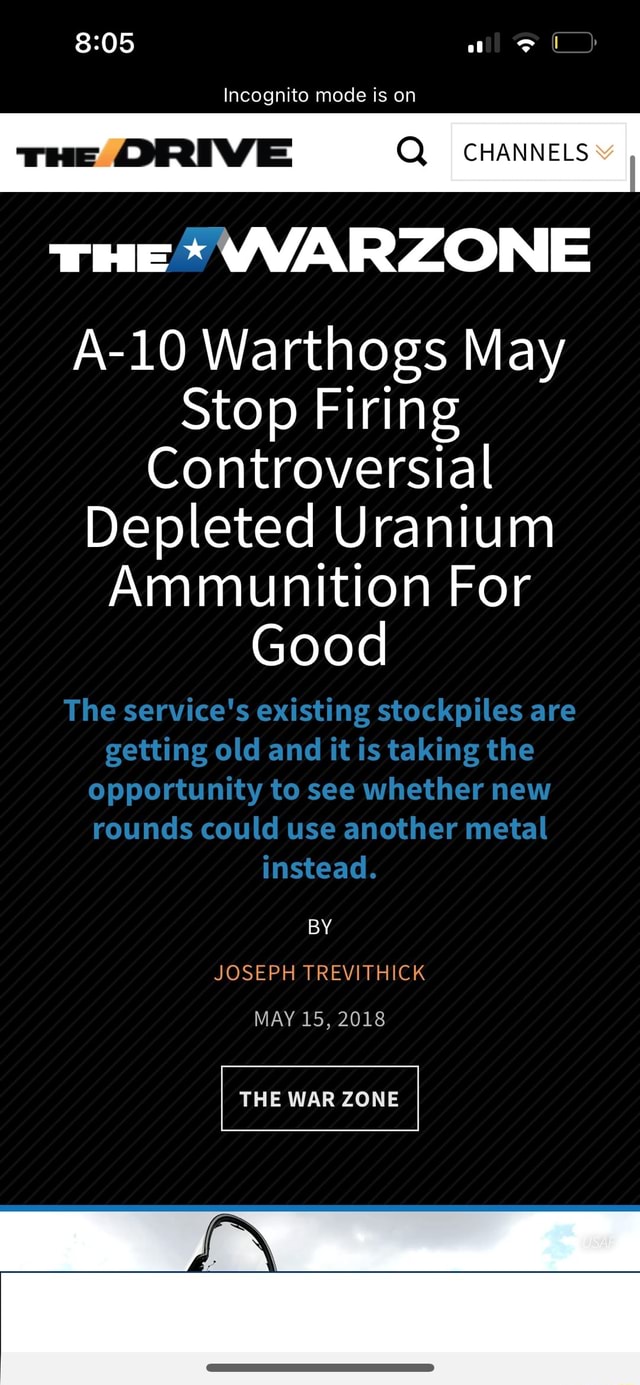640x1385 pixels.
Task: View author Joseph Trevithick's page
Action: click(319, 972)
